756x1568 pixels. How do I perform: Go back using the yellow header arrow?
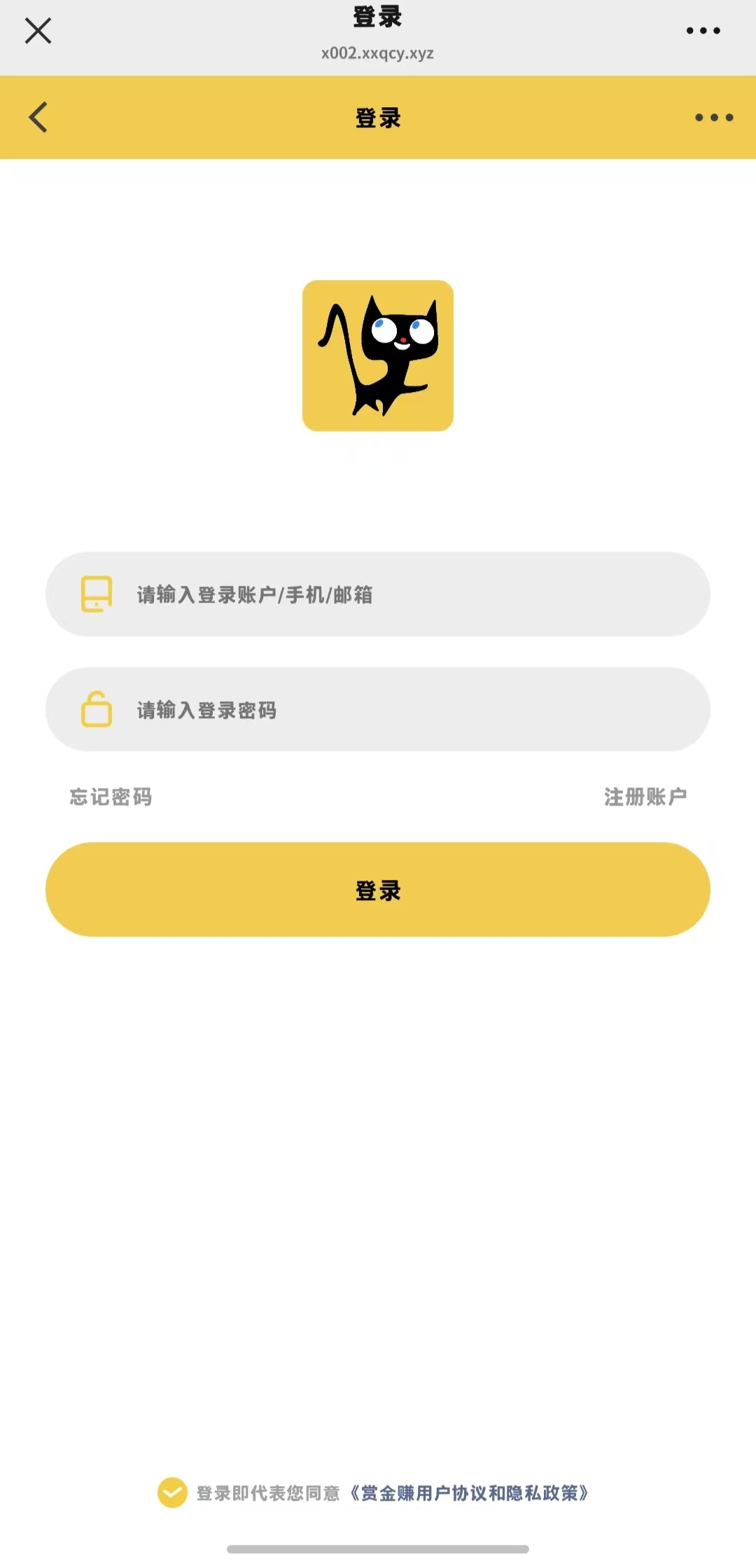click(x=38, y=117)
